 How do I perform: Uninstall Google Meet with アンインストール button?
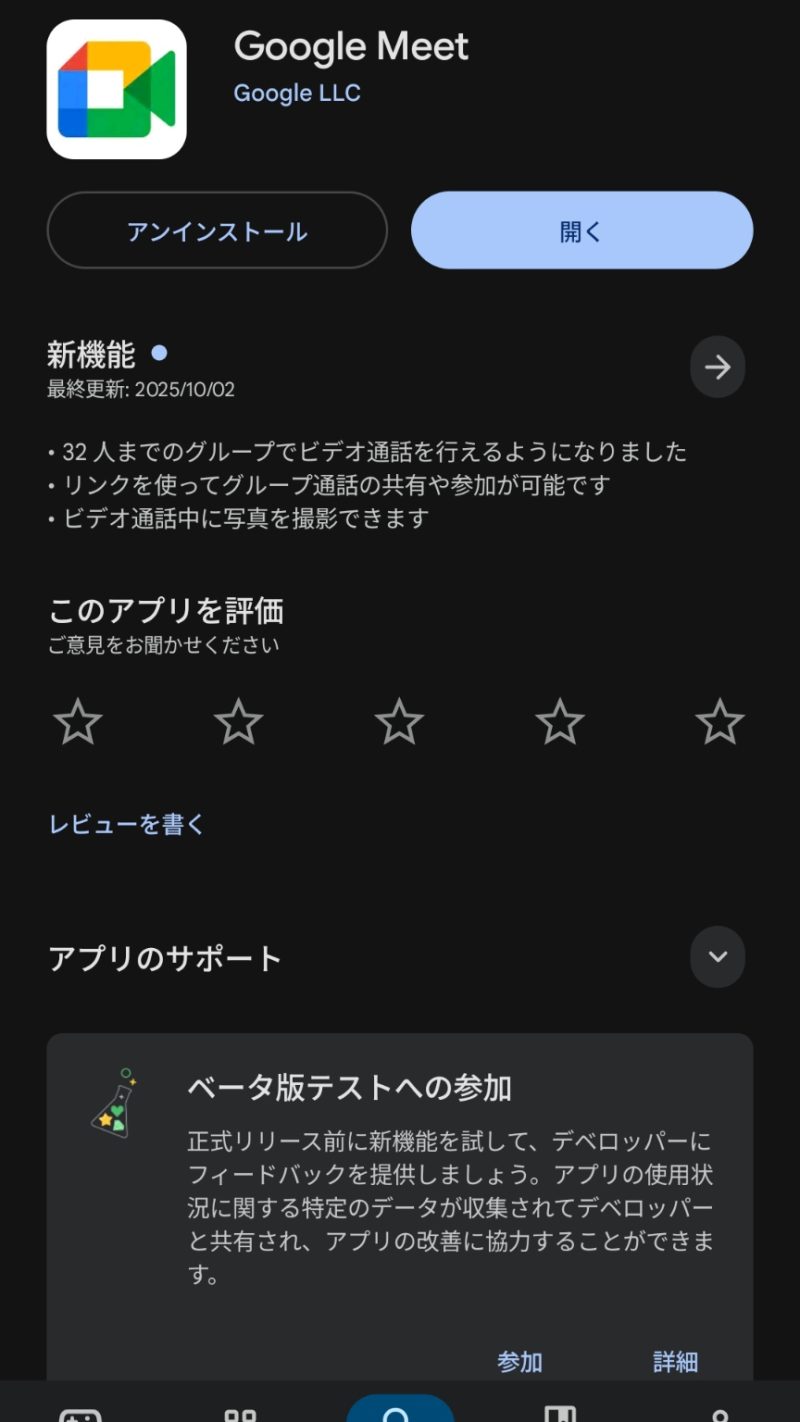(216, 231)
